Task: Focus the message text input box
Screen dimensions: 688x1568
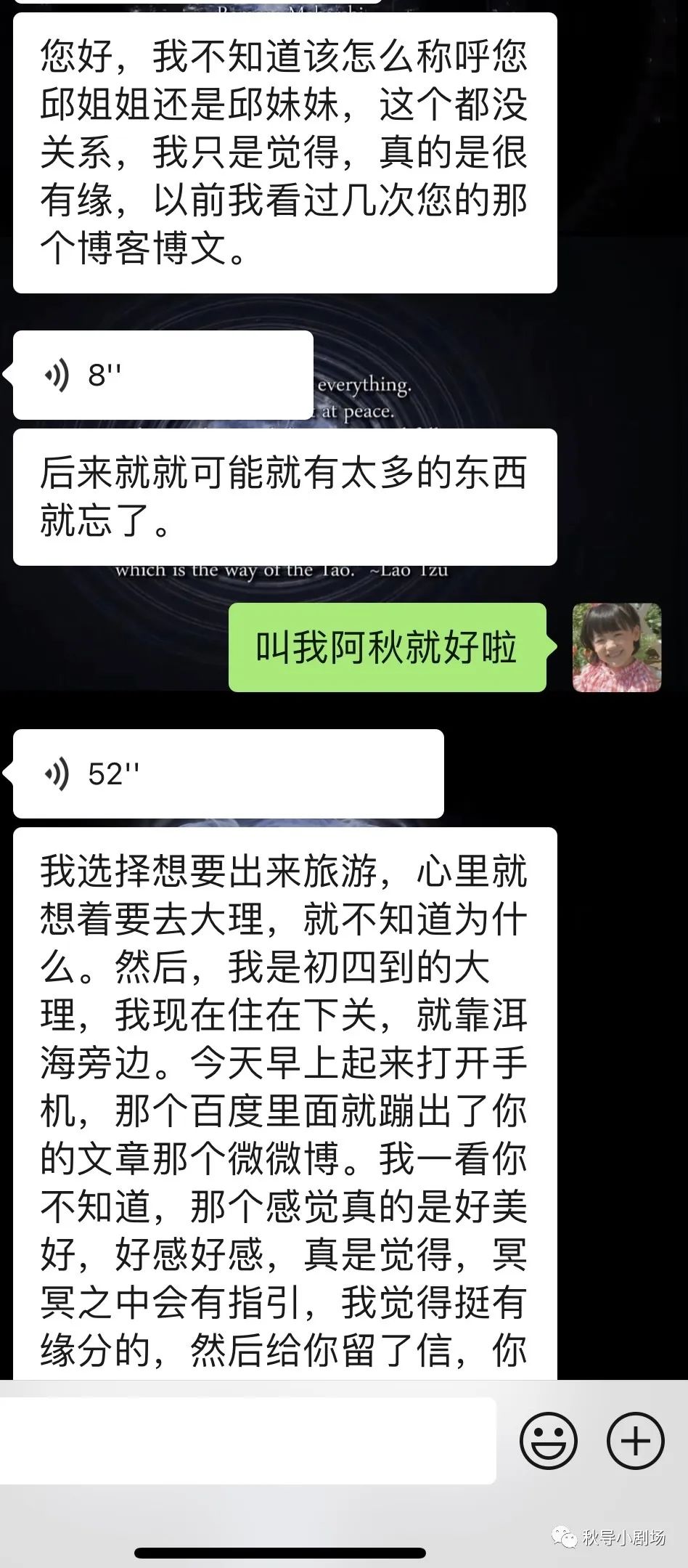Action: point(247,1440)
